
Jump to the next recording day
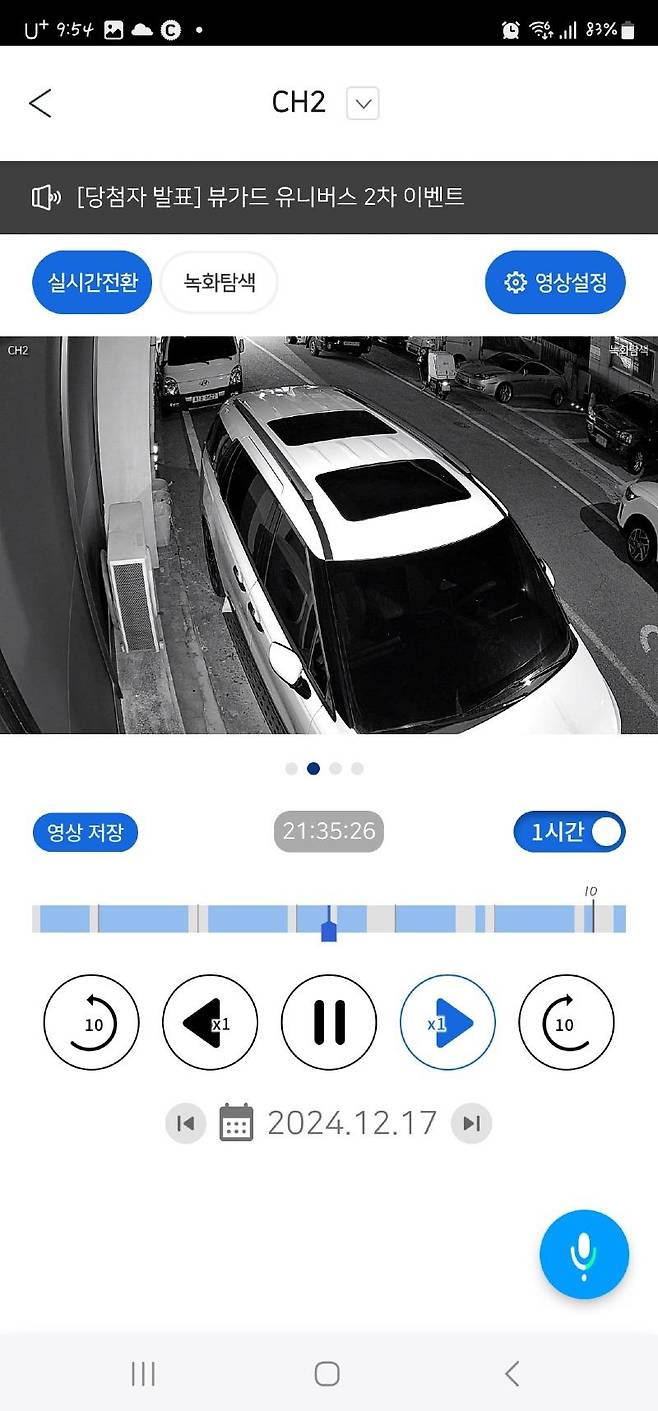click(471, 1123)
